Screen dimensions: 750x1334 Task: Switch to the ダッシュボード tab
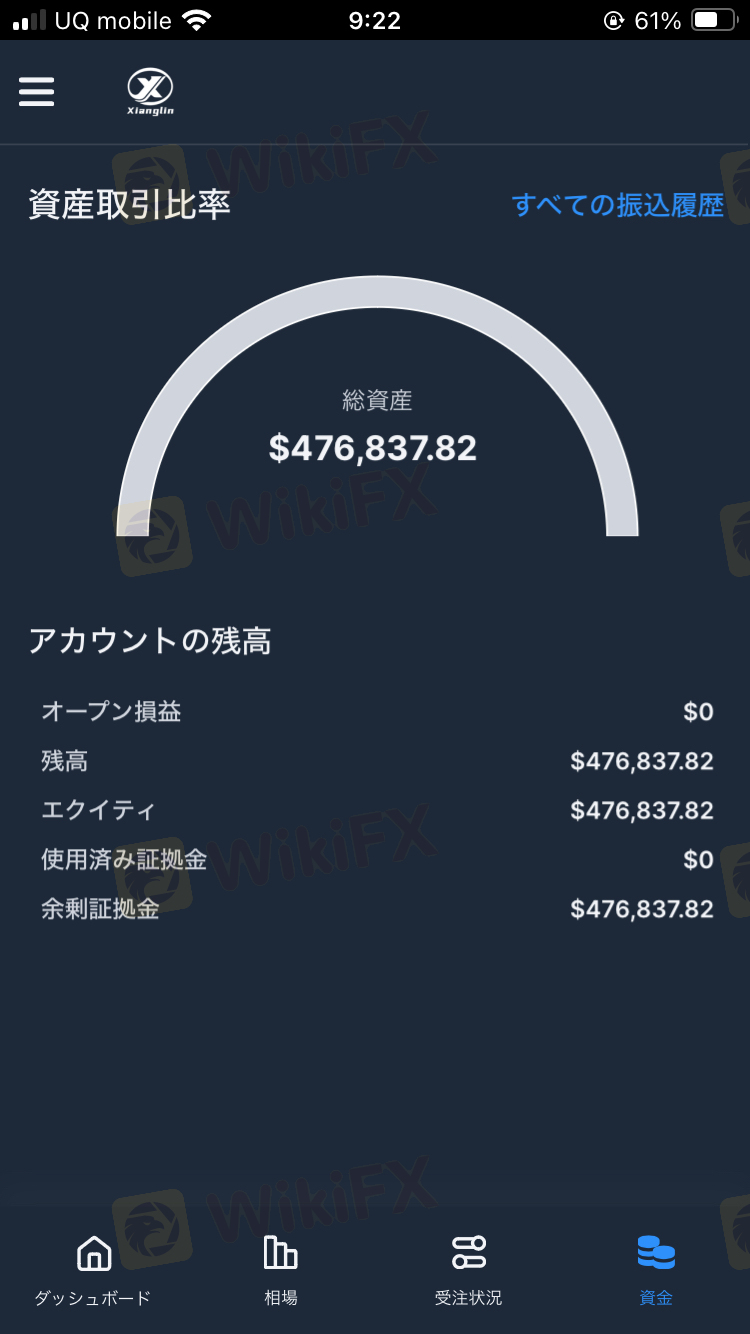[93, 1271]
